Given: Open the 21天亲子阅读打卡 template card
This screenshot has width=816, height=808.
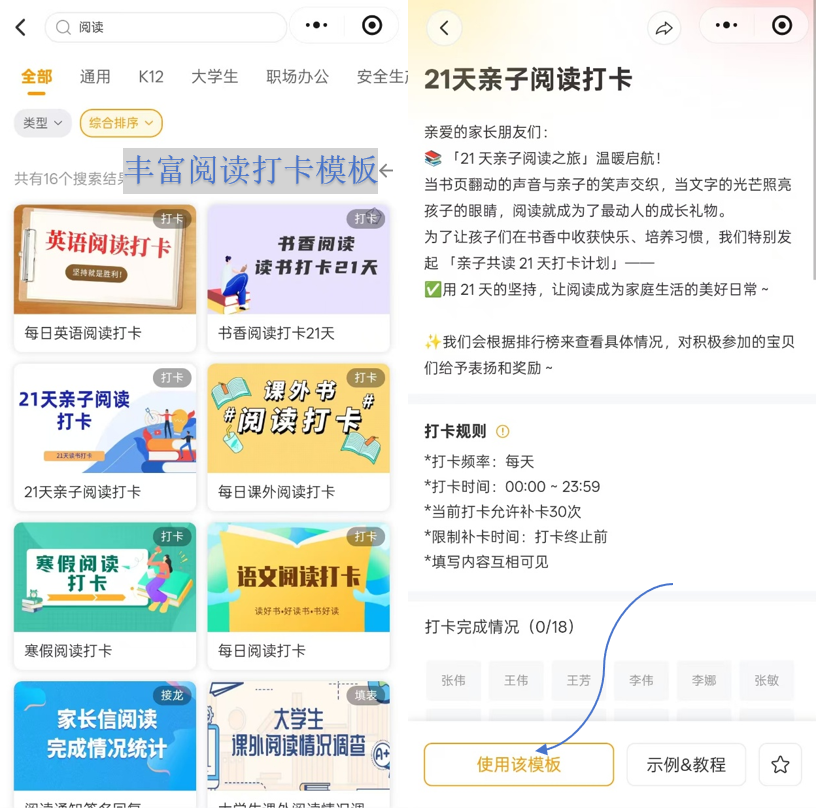Looking at the screenshot, I should coord(105,437).
